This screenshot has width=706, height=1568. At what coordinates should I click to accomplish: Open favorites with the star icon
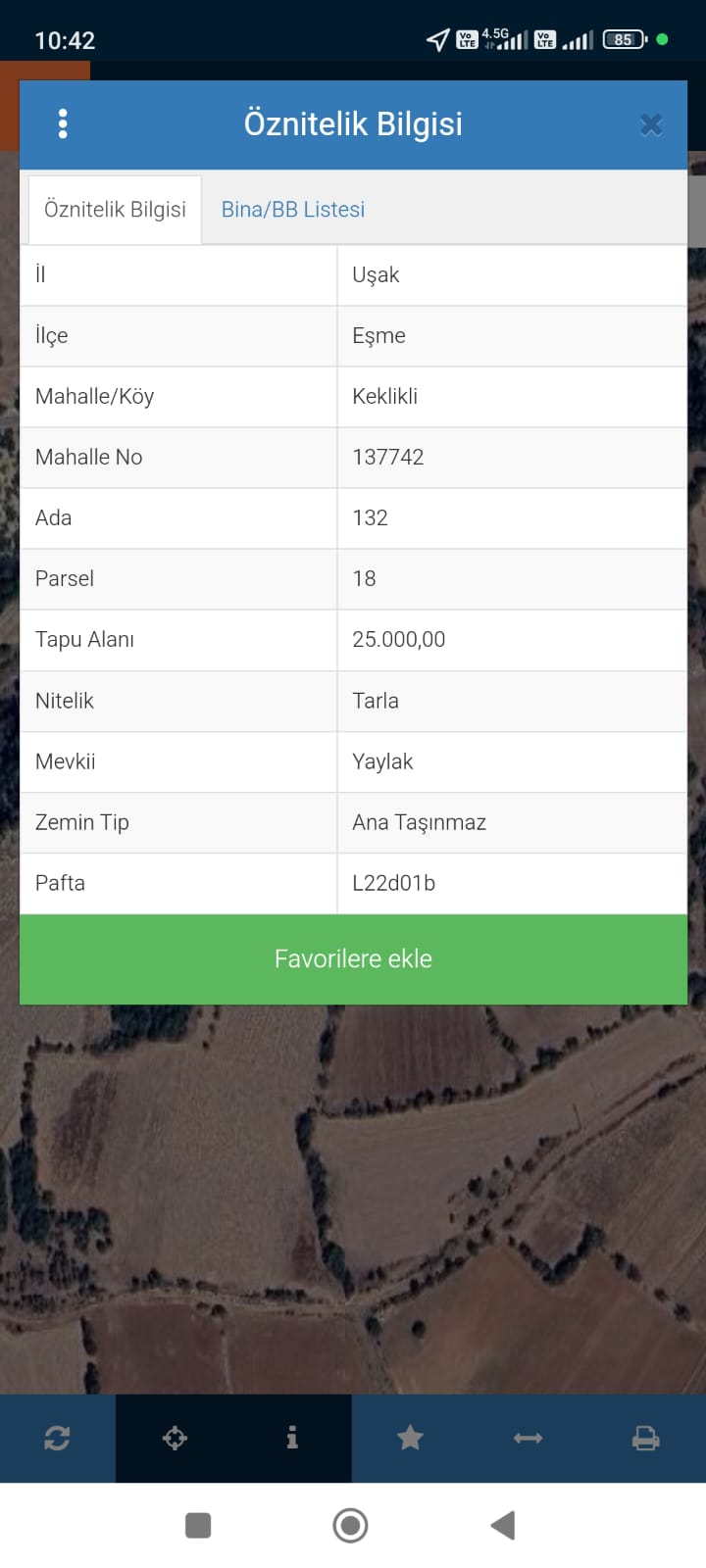click(x=410, y=1439)
